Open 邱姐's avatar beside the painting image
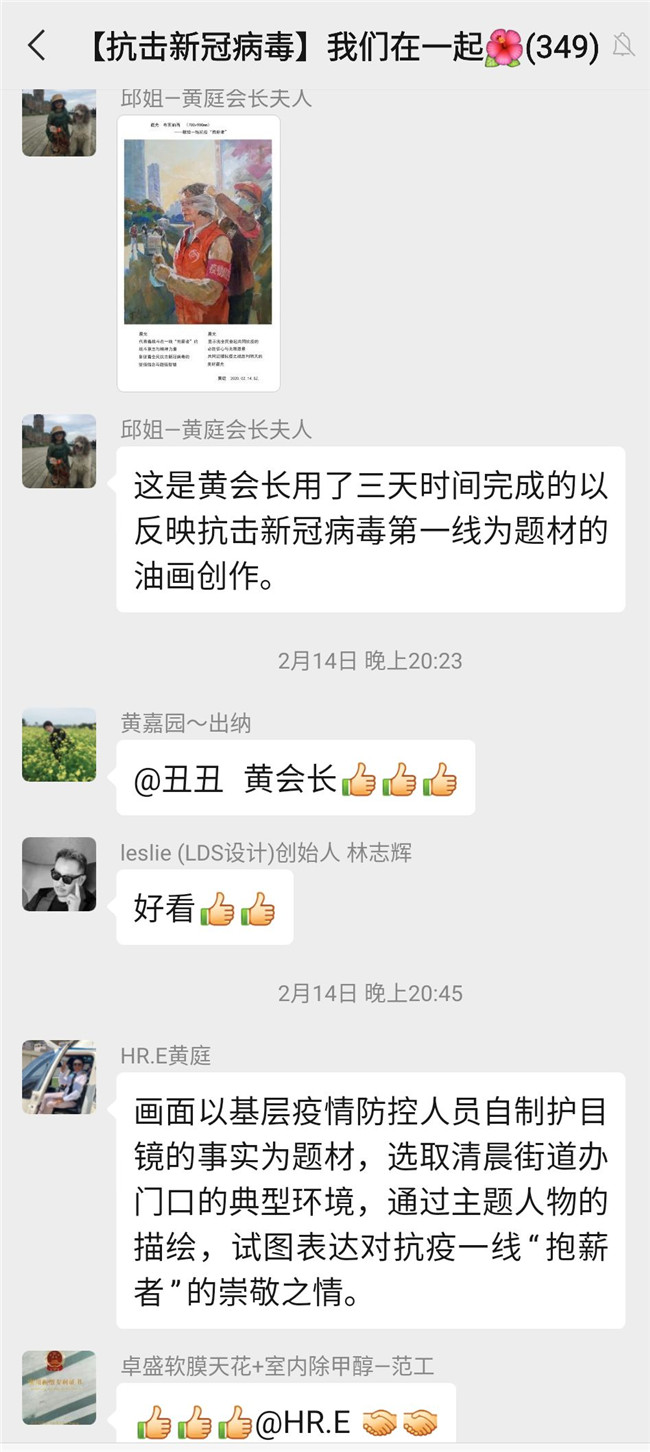This screenshot has width=650, height=1452. pyautogui.click(x=59, y=122)
